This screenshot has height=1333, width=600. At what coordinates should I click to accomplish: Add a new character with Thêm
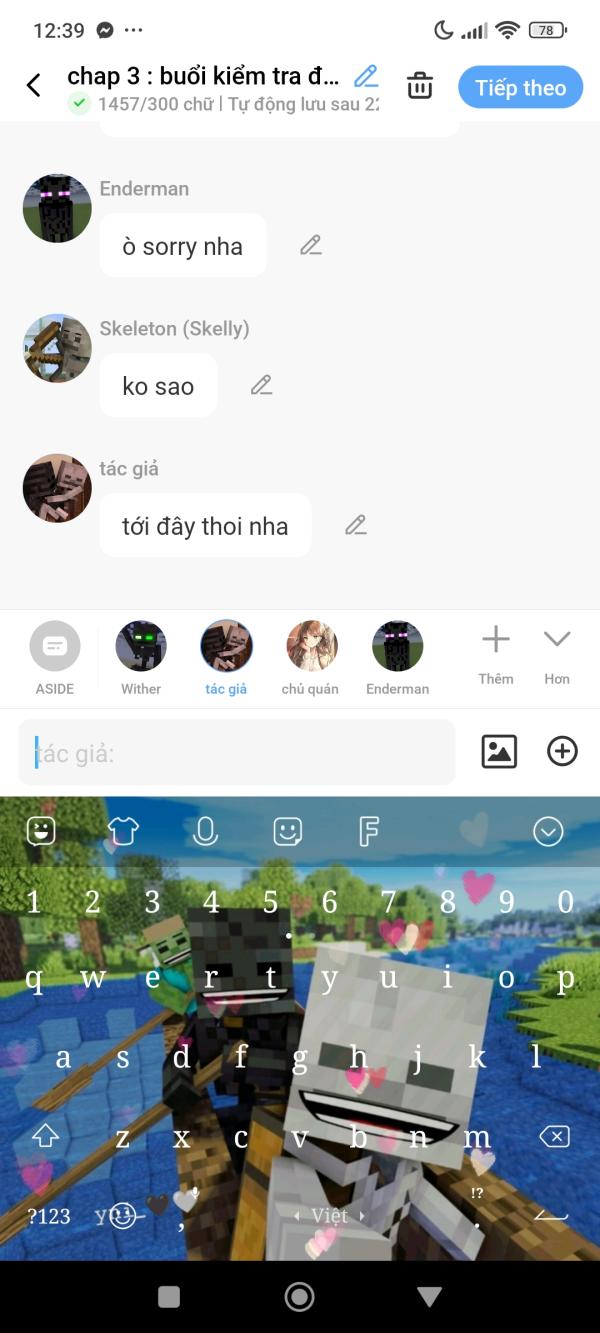coord(495,652)
